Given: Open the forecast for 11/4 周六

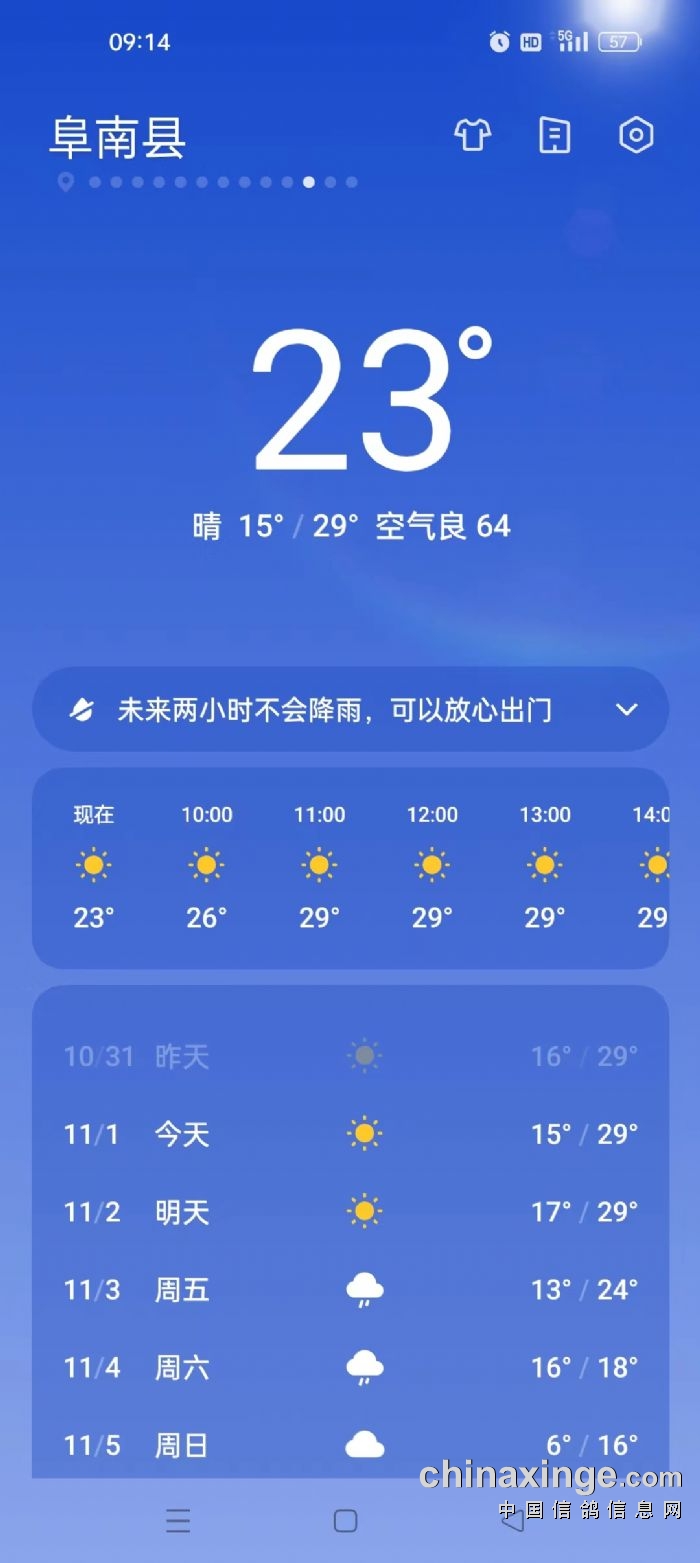Looking at the screenshot, I should 350,1367.
